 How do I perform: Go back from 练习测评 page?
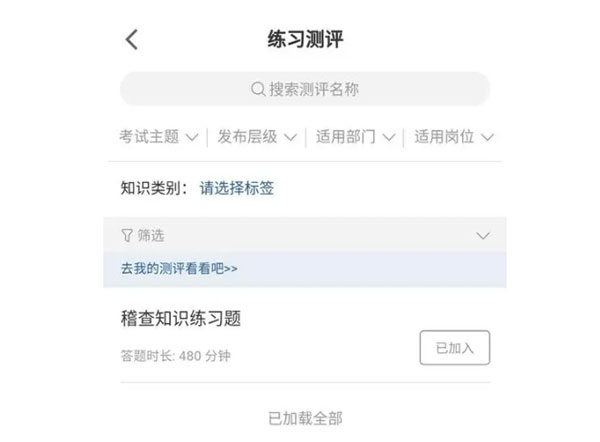(x=131, y=40)
